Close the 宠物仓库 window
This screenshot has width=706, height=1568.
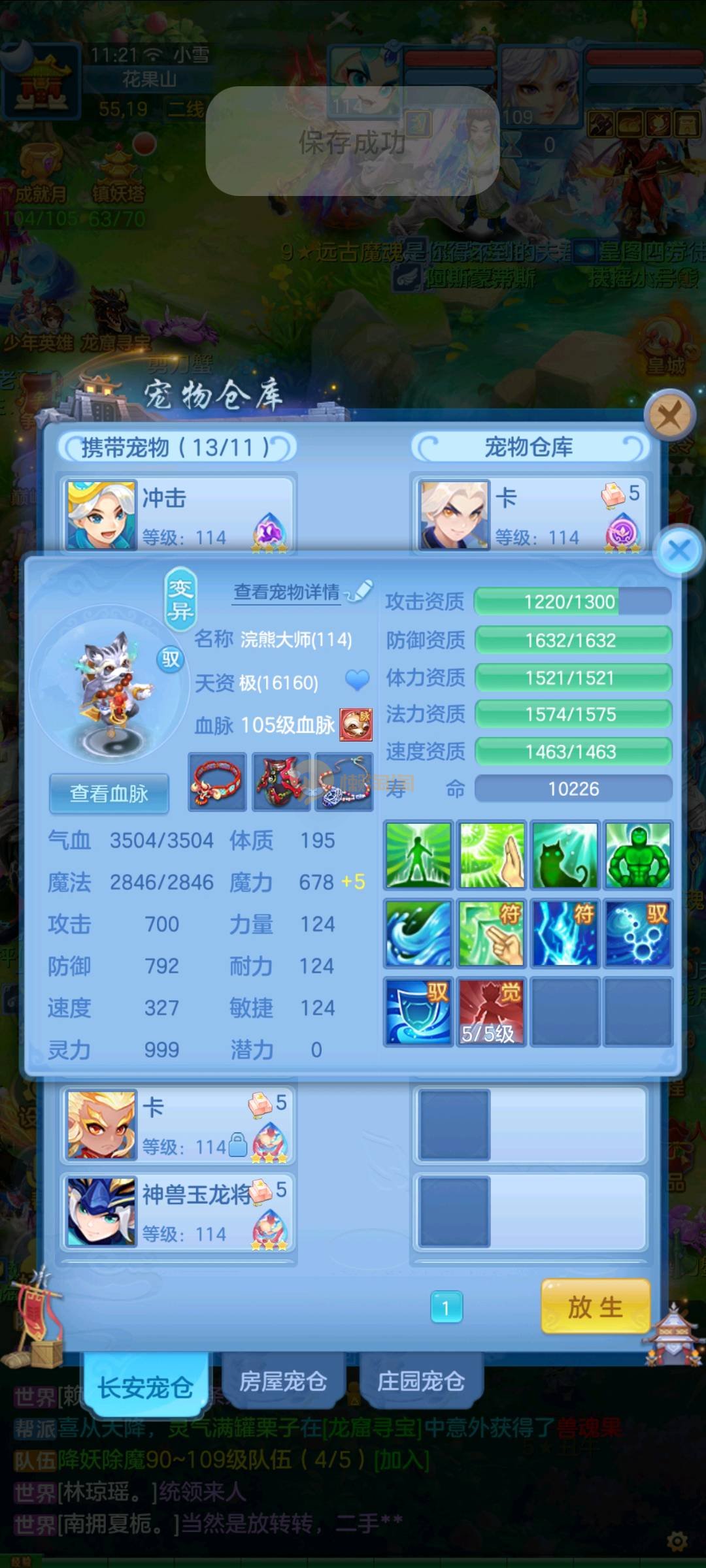[669, 415]
